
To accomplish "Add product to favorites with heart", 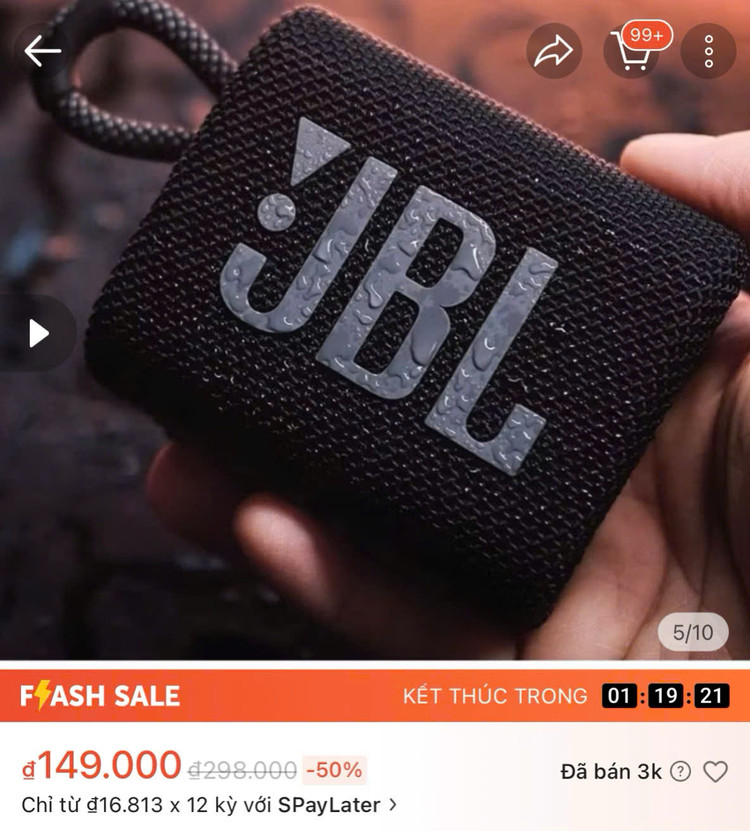I will tap(715, 771).
